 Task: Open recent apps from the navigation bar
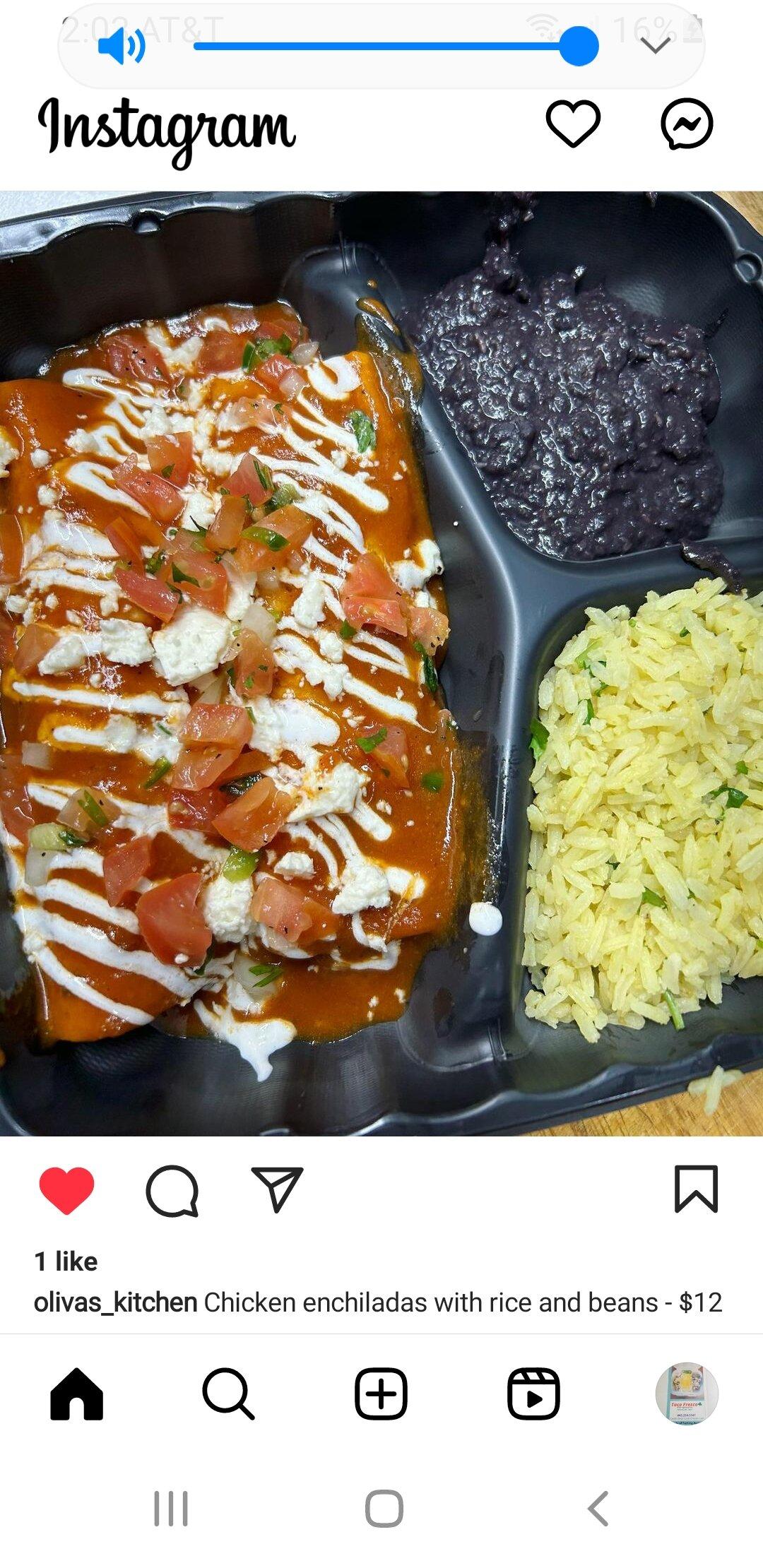pos(171,1509)
